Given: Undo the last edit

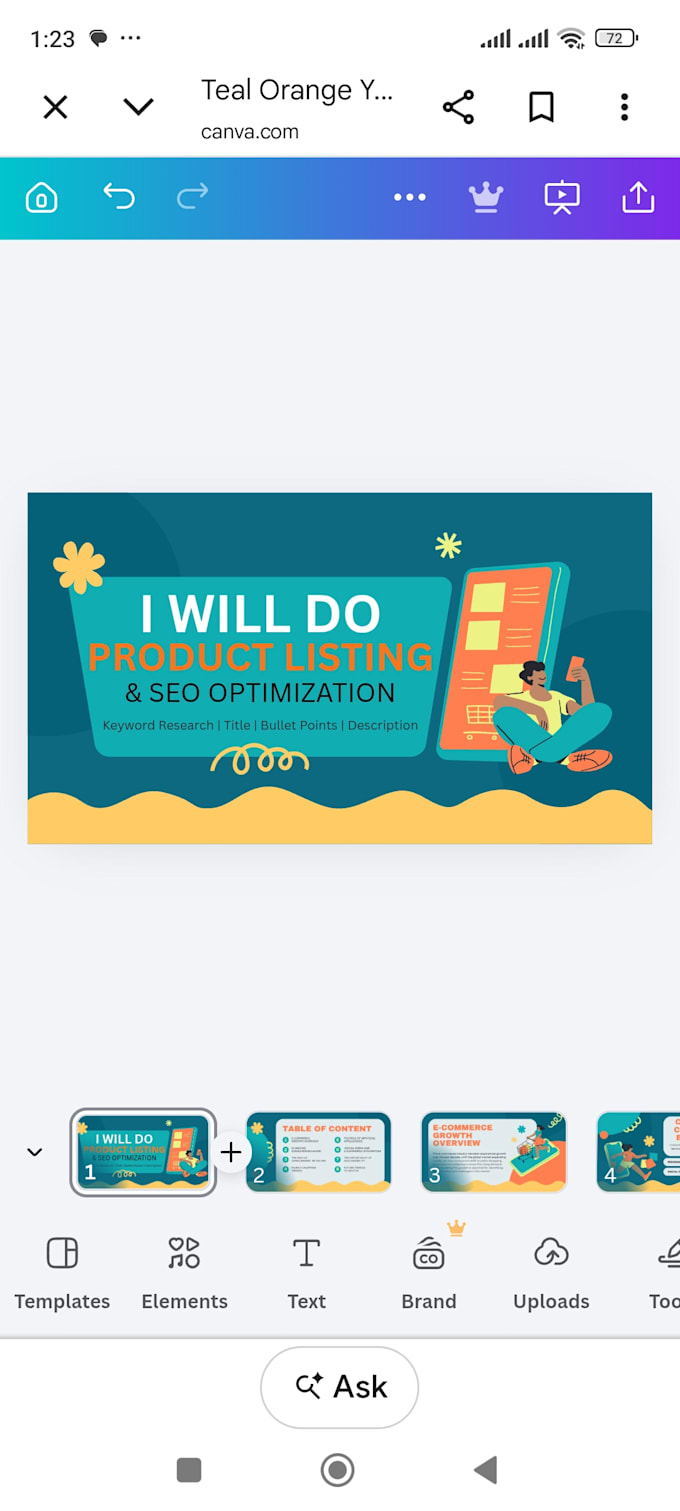Looking at the screenshot, I should (x=119, y=196).
